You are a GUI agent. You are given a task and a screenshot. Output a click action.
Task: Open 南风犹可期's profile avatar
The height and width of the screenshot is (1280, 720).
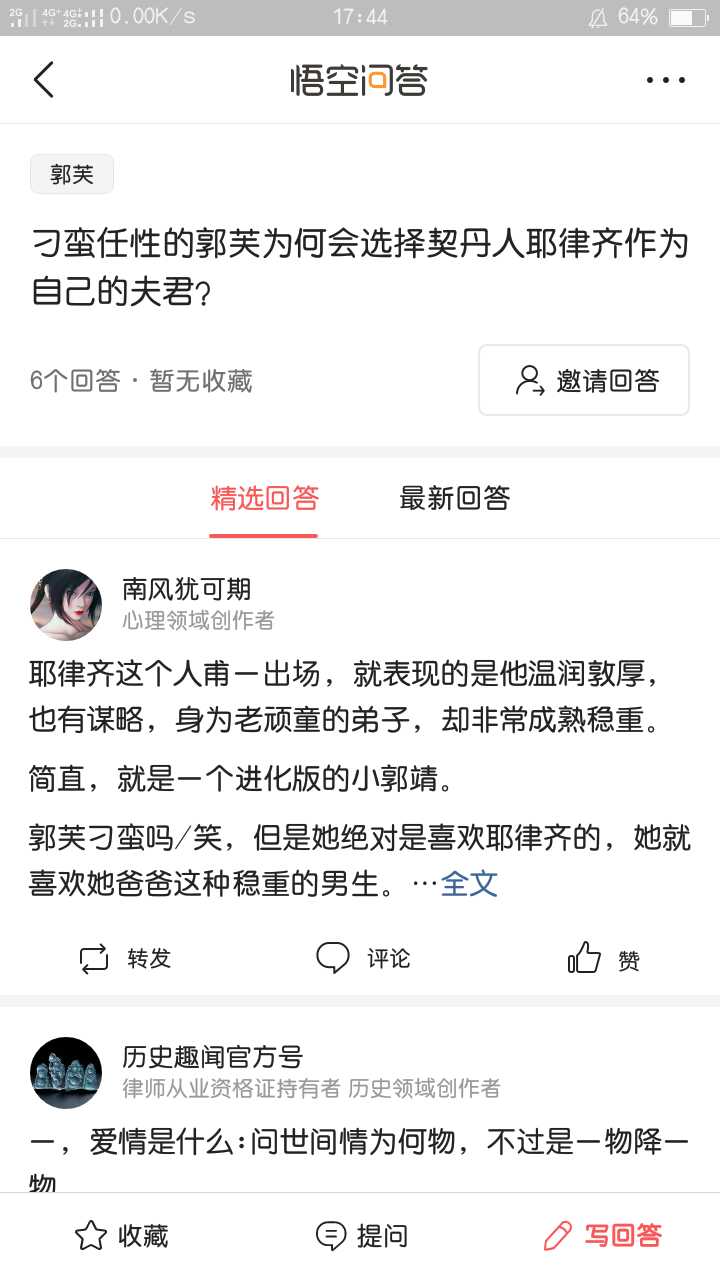(66, 605)
